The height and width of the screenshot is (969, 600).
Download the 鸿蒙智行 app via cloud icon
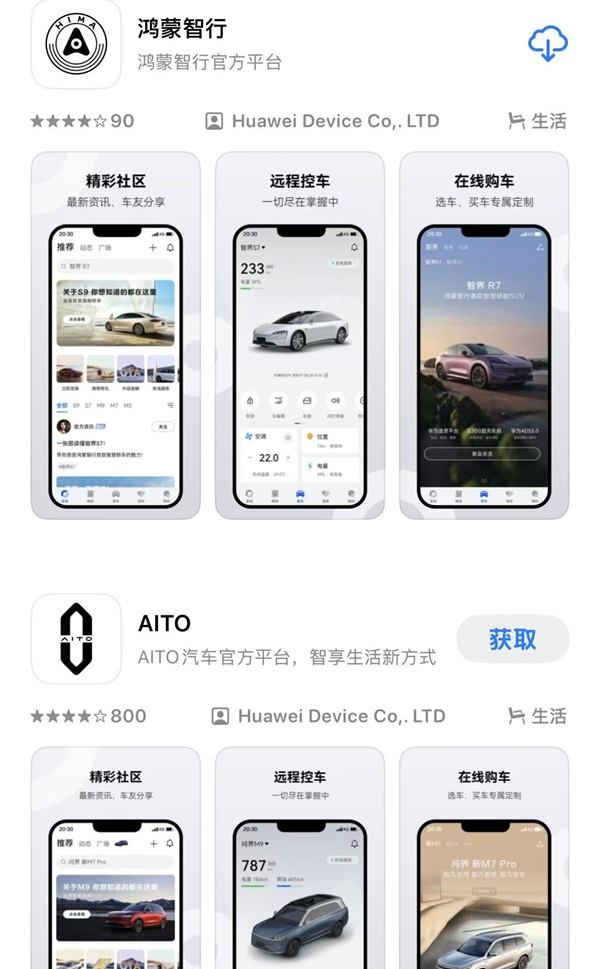(547, 43)
